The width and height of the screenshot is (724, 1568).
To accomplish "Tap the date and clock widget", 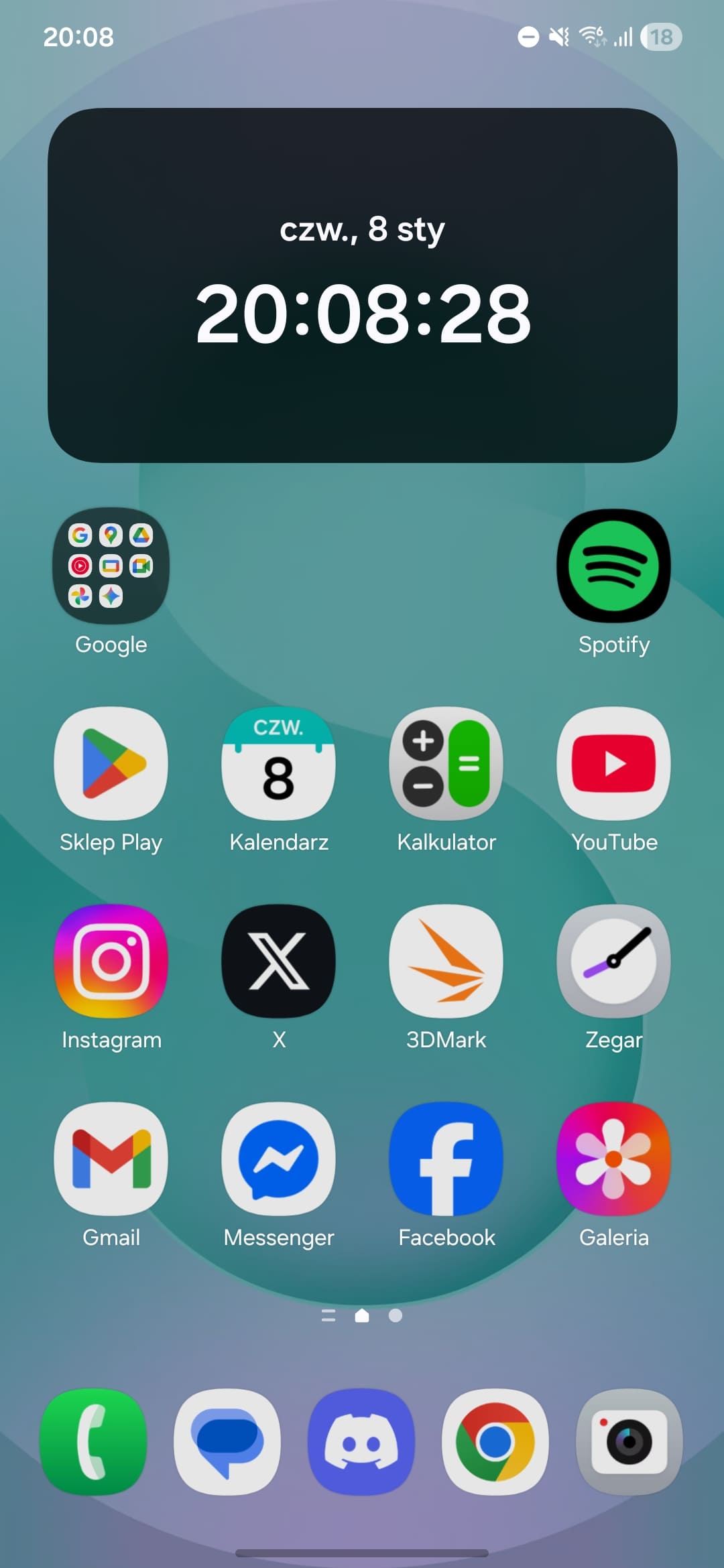I will click(362, 285).
